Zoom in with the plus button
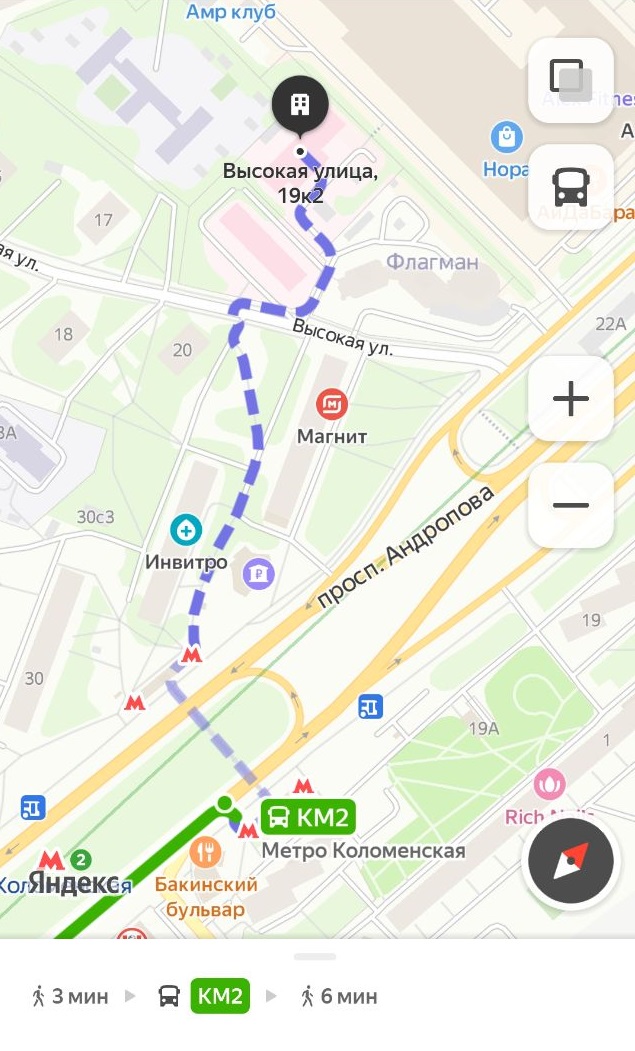This screenshot has width=635, height=1051. point(571,398)
